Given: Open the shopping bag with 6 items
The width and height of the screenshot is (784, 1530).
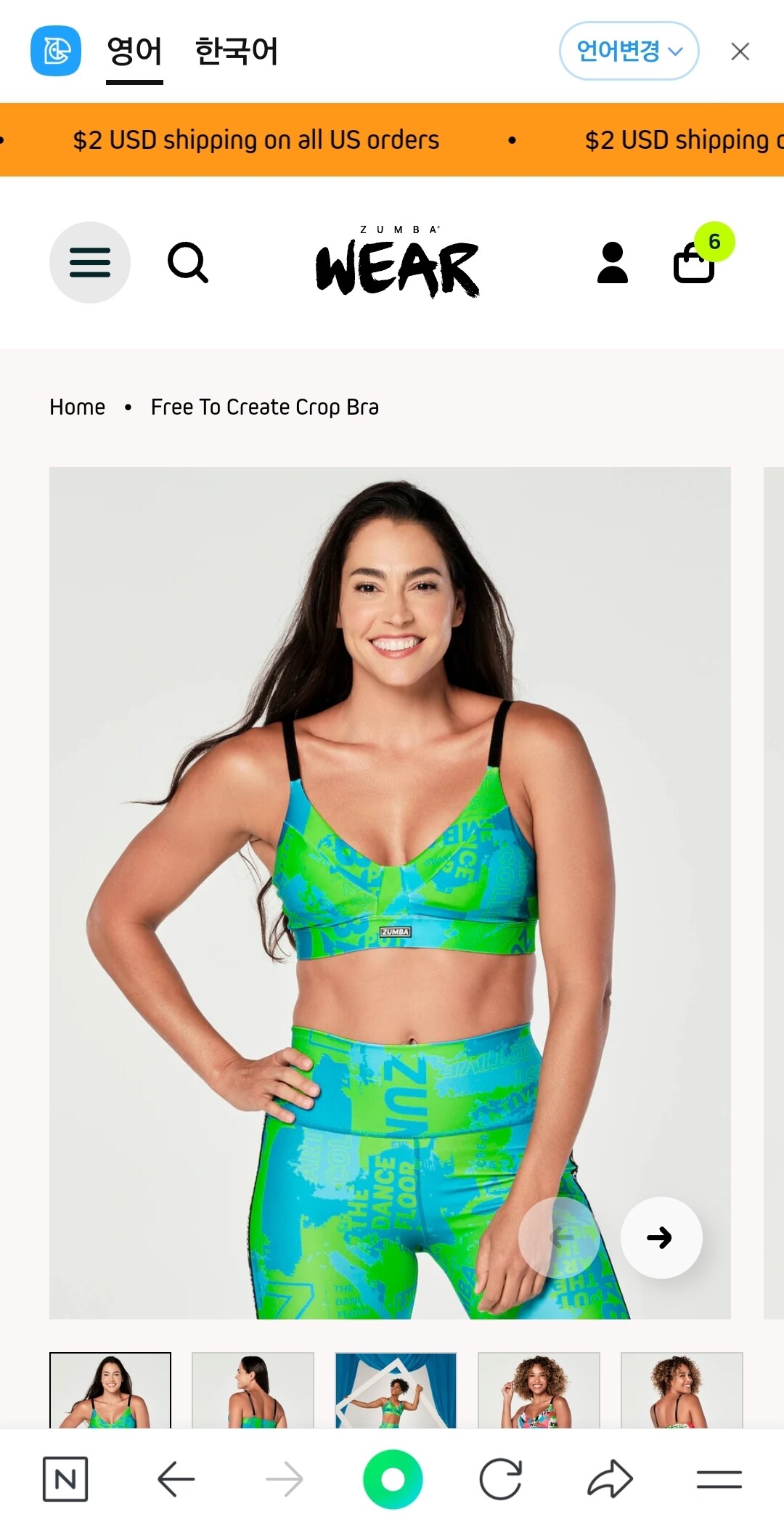Looking at the screenshot, I should point(695,262).
